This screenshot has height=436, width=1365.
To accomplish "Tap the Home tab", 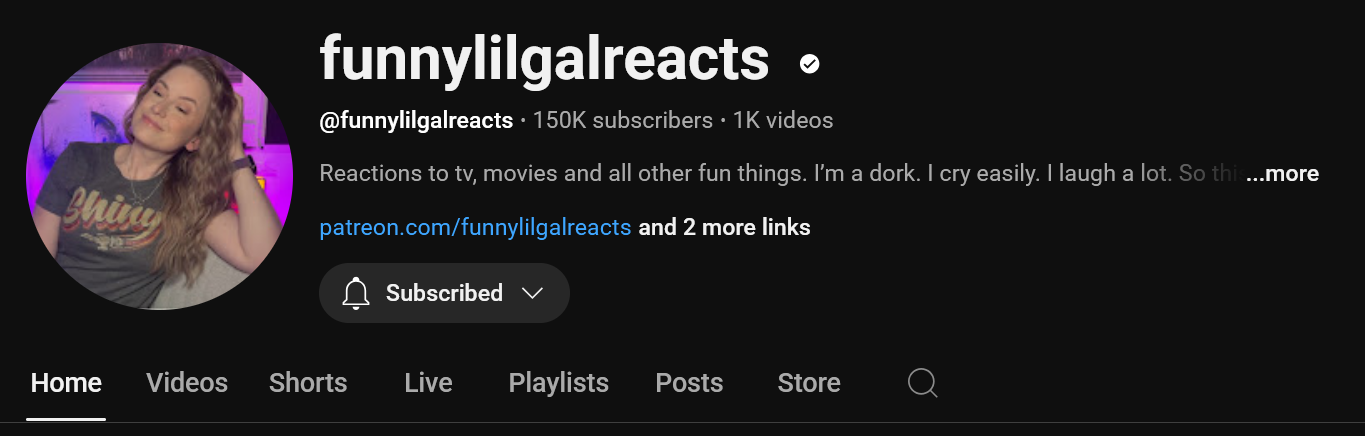I will pos(66,383).
